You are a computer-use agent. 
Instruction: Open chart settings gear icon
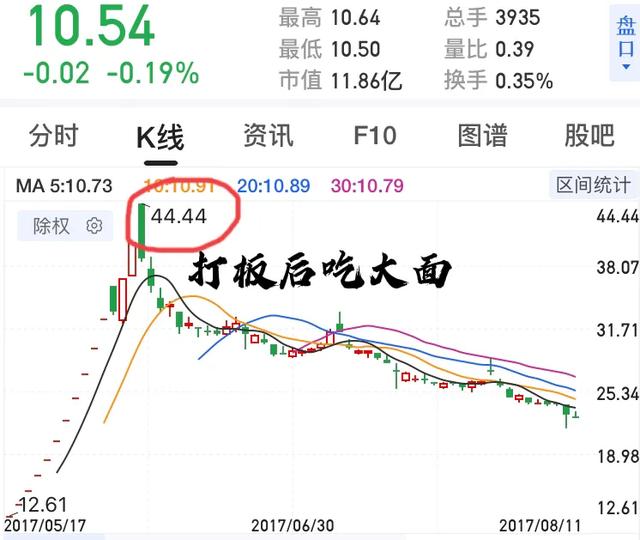[x=94, y=226]
